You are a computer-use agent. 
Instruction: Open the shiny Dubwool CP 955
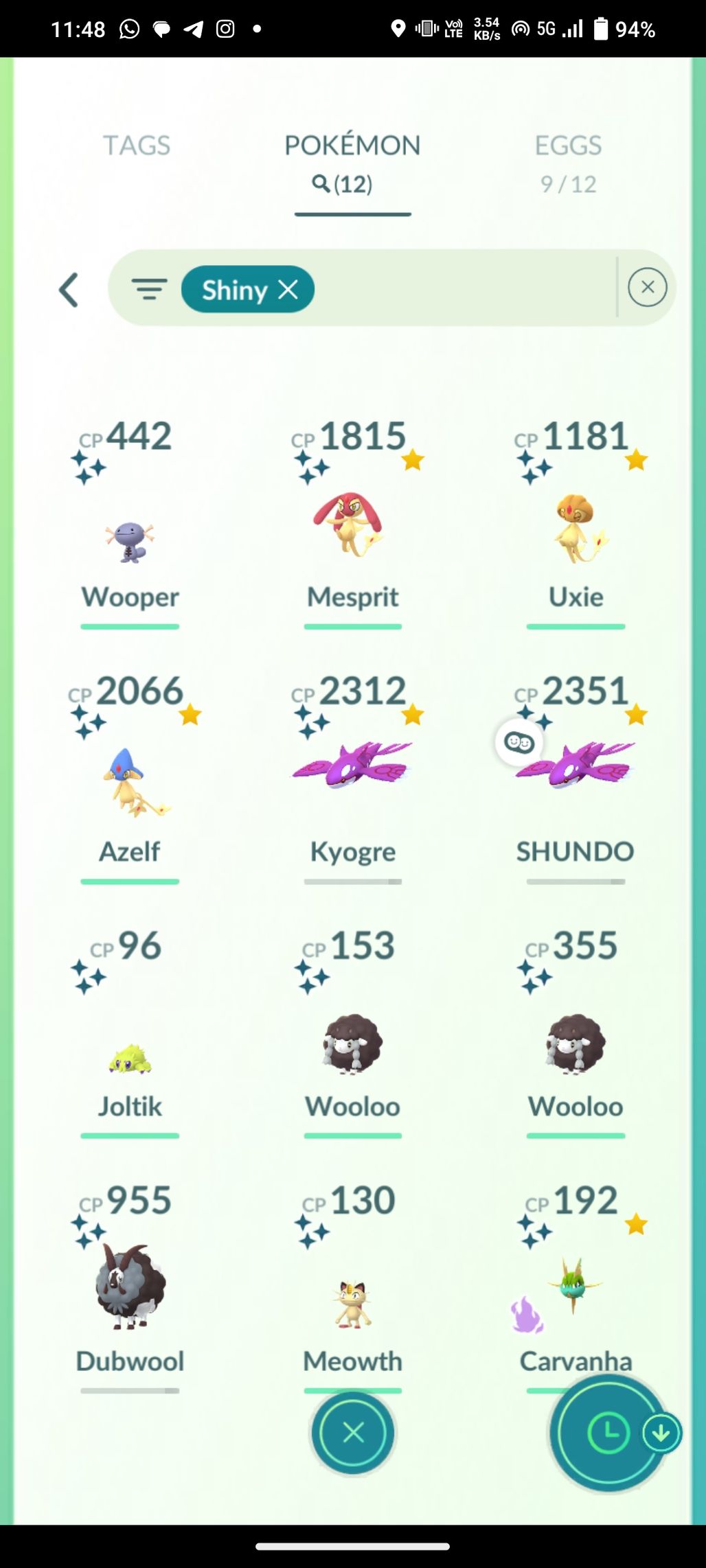pos(130,1288)
